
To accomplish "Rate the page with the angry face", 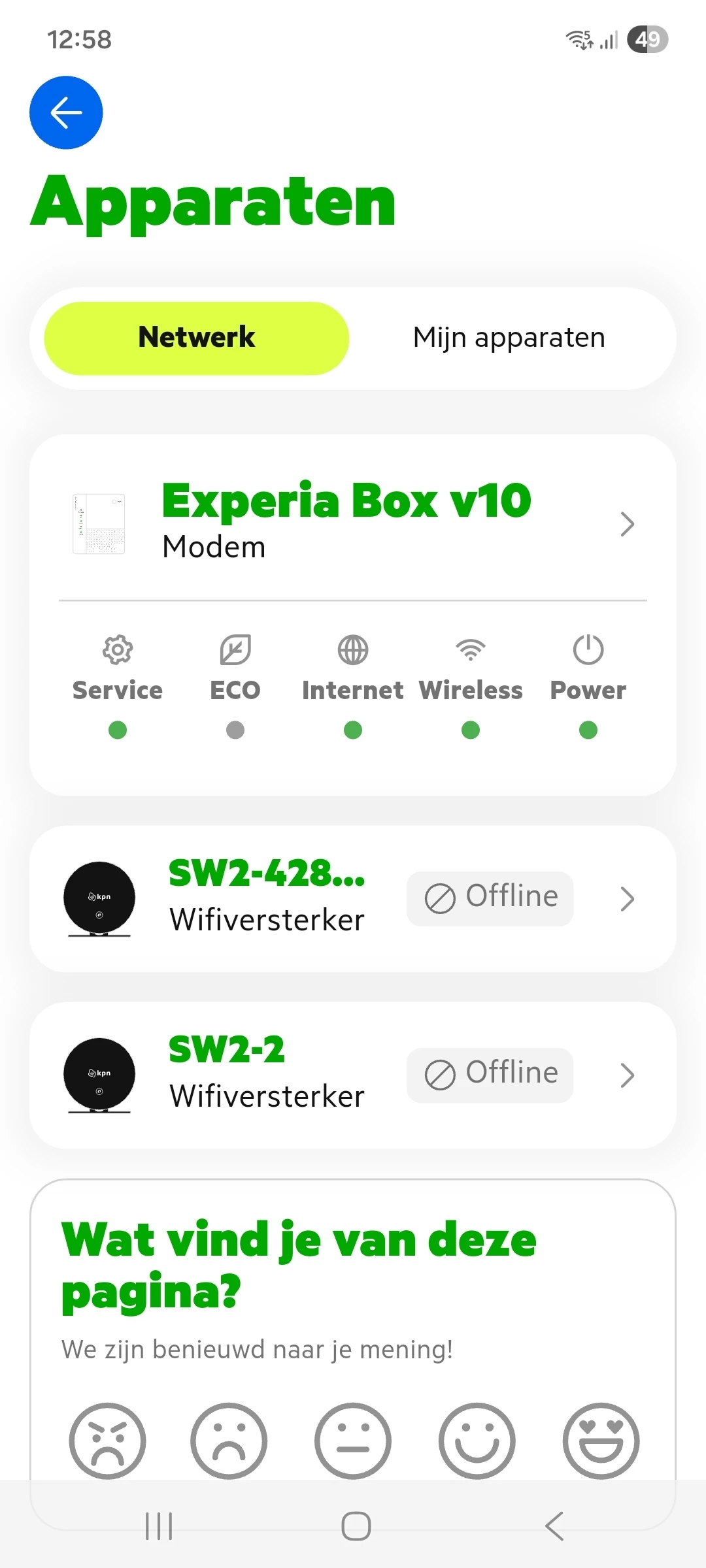I will coord(107,1440).
